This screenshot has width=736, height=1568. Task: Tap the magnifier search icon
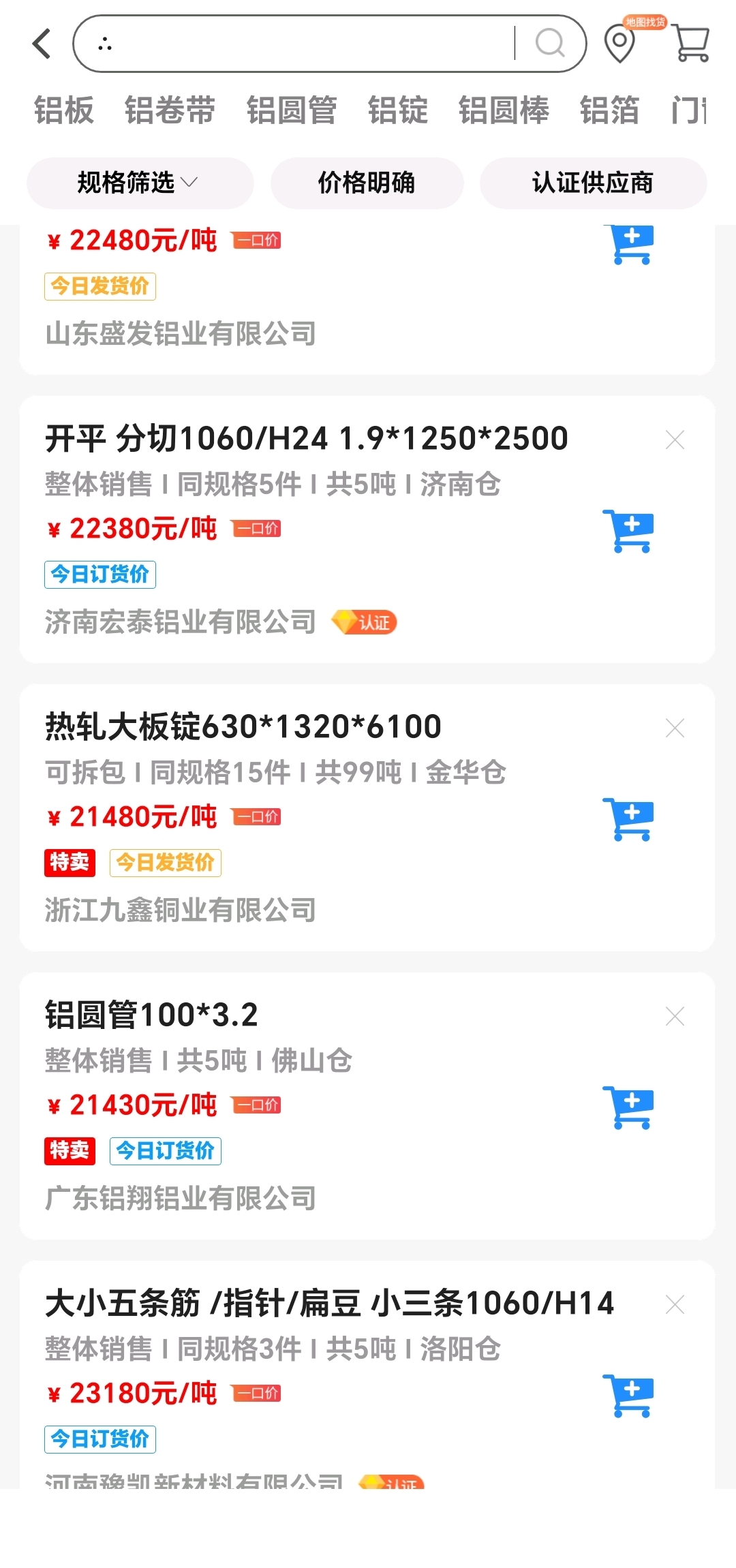(x=550, y=44)
